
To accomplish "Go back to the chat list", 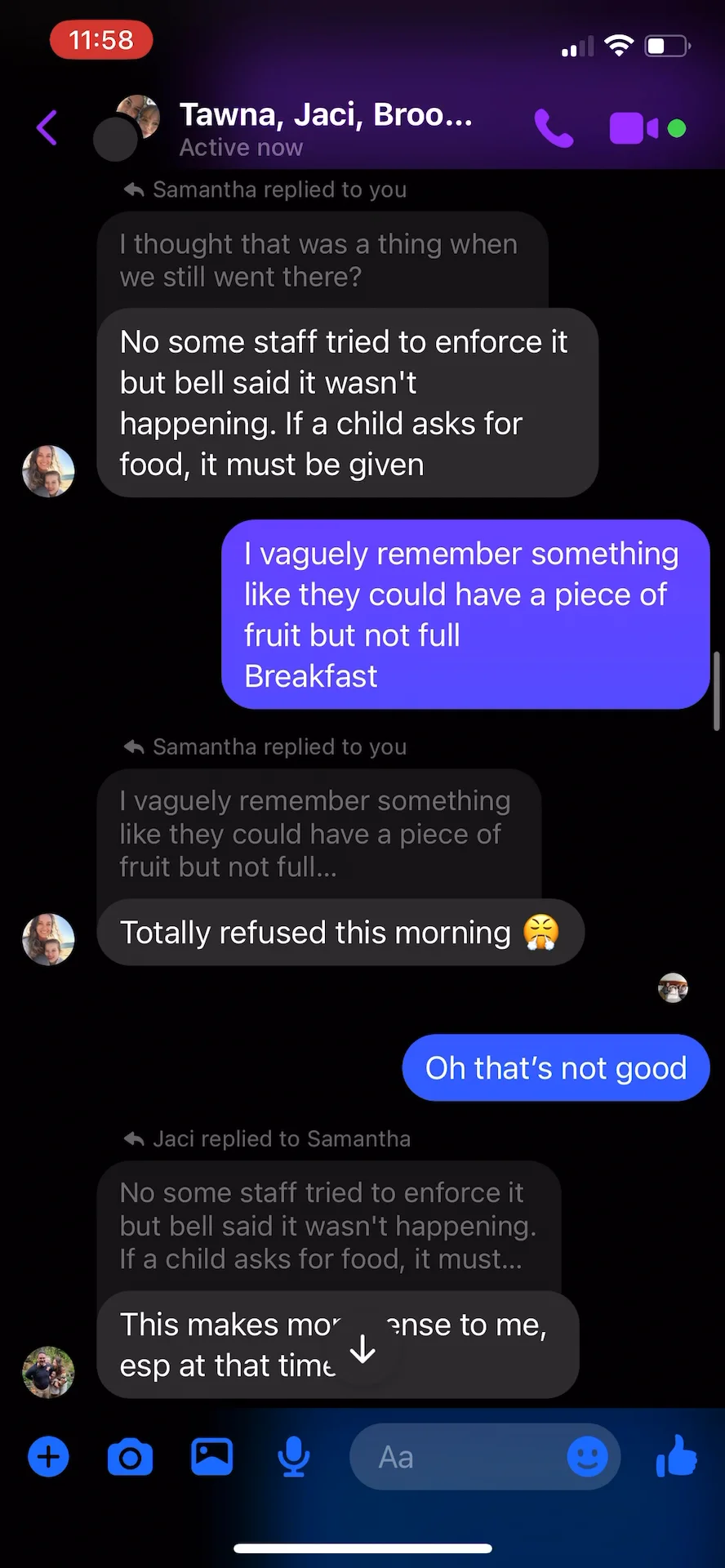I will pyautogui.click(x=47, y=128).
